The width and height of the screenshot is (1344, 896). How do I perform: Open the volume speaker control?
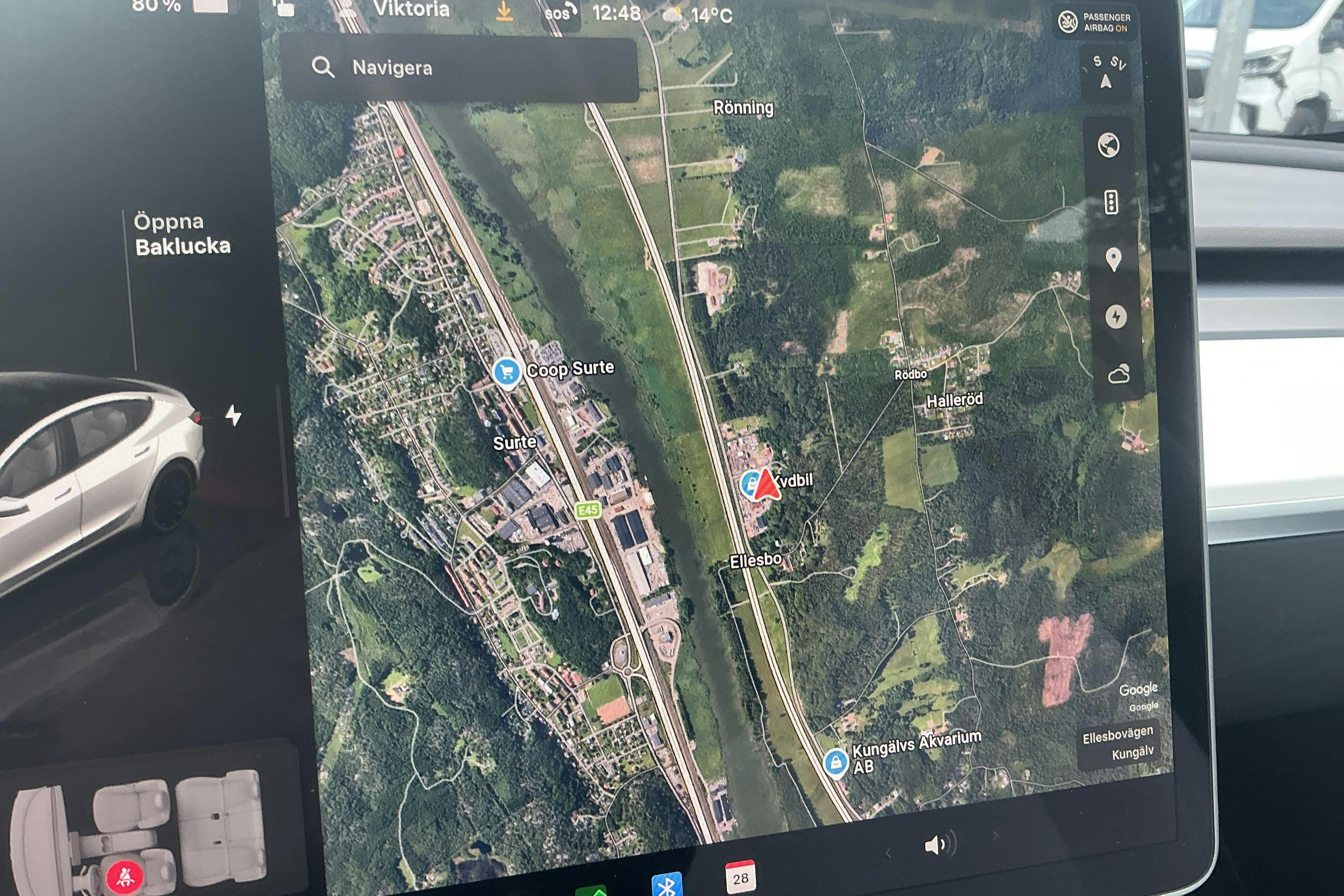936,845
